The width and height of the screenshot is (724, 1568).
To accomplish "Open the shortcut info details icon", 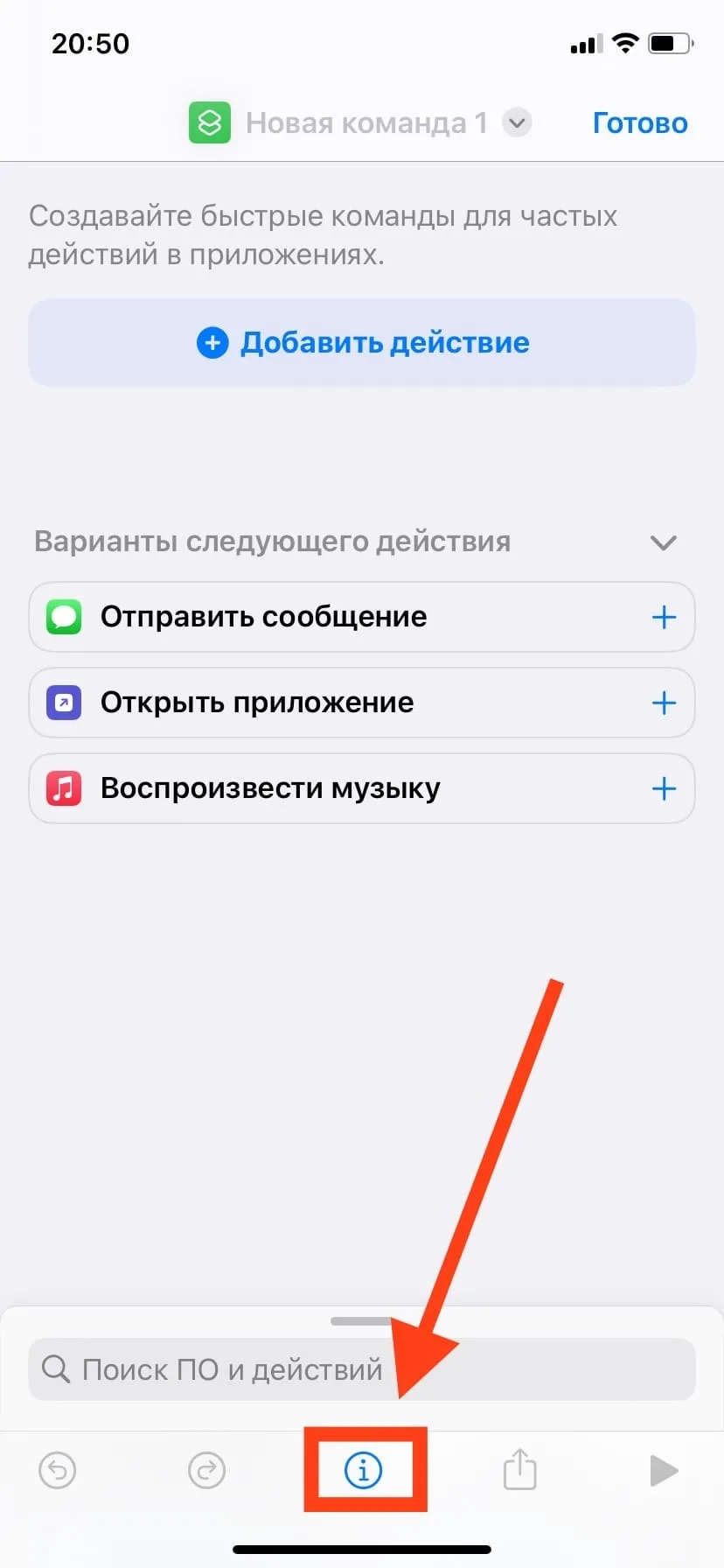I will pos(364,1470).
